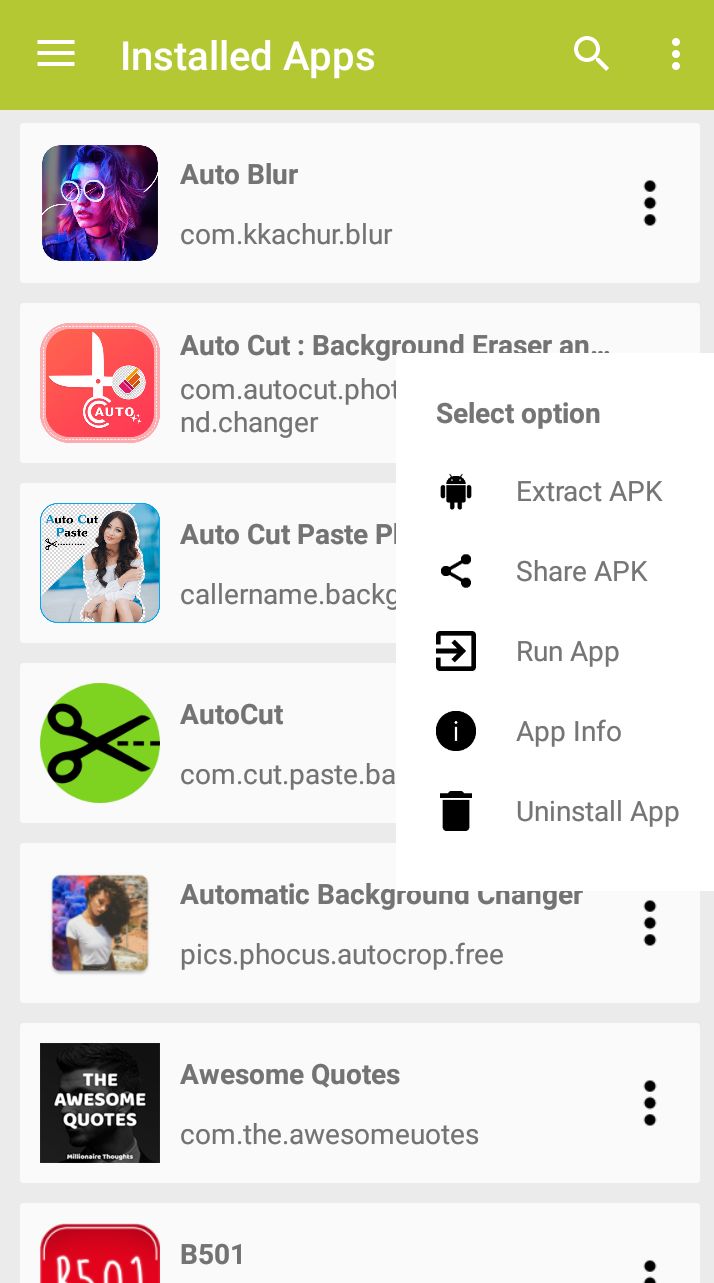This screenshot has height=1283, width=714.
Task: Open options menu for Auto Blur
Action: (x=650, y=204)
